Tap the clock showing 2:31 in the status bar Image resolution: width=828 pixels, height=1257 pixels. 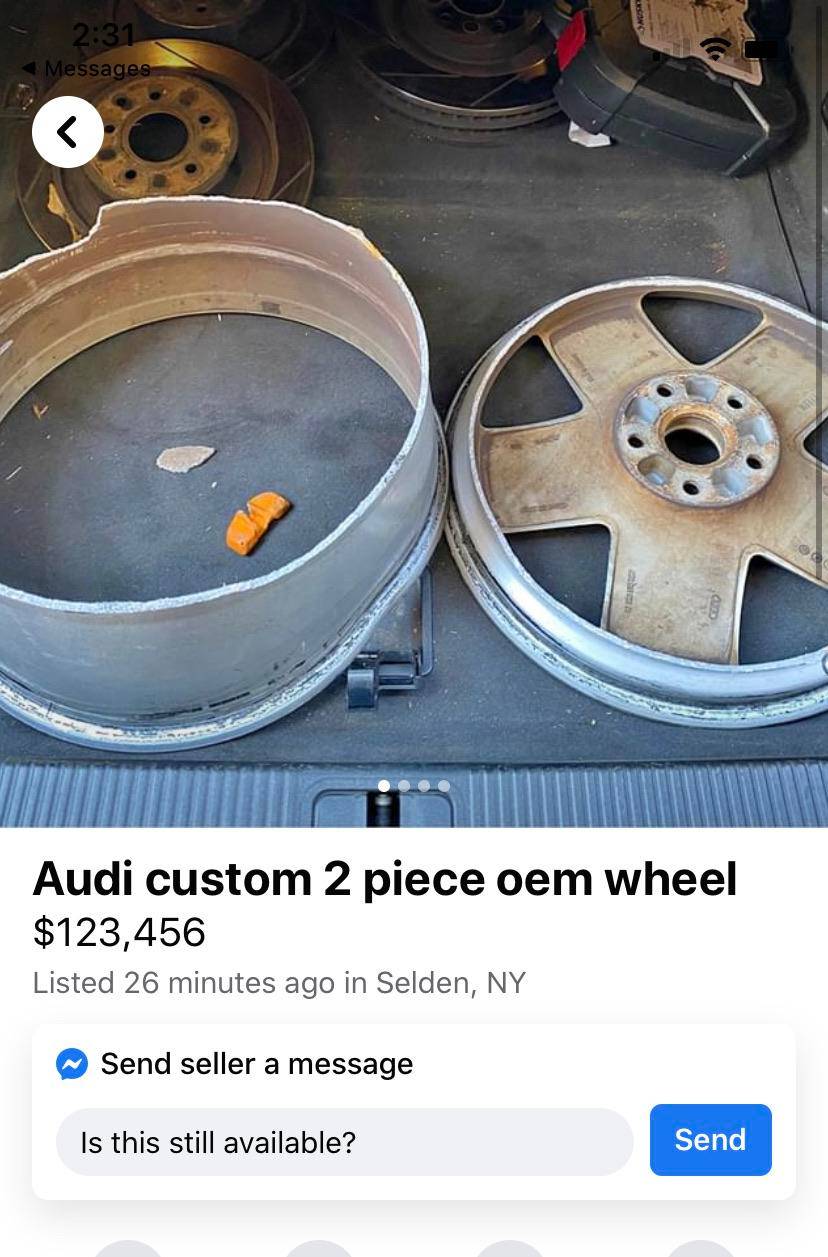pos(102,33)
